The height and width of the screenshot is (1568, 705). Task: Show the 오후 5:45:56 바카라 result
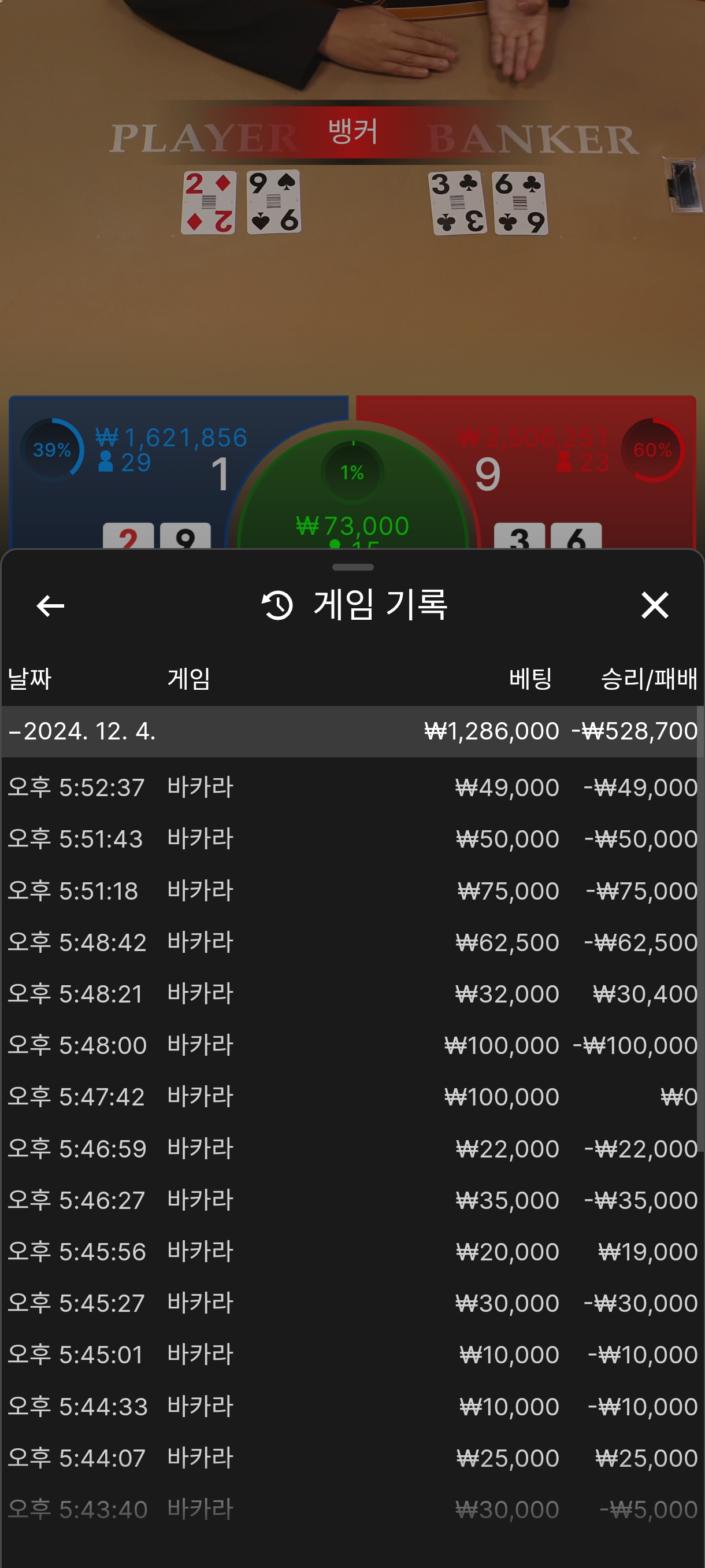click(x=352, y=1252)
